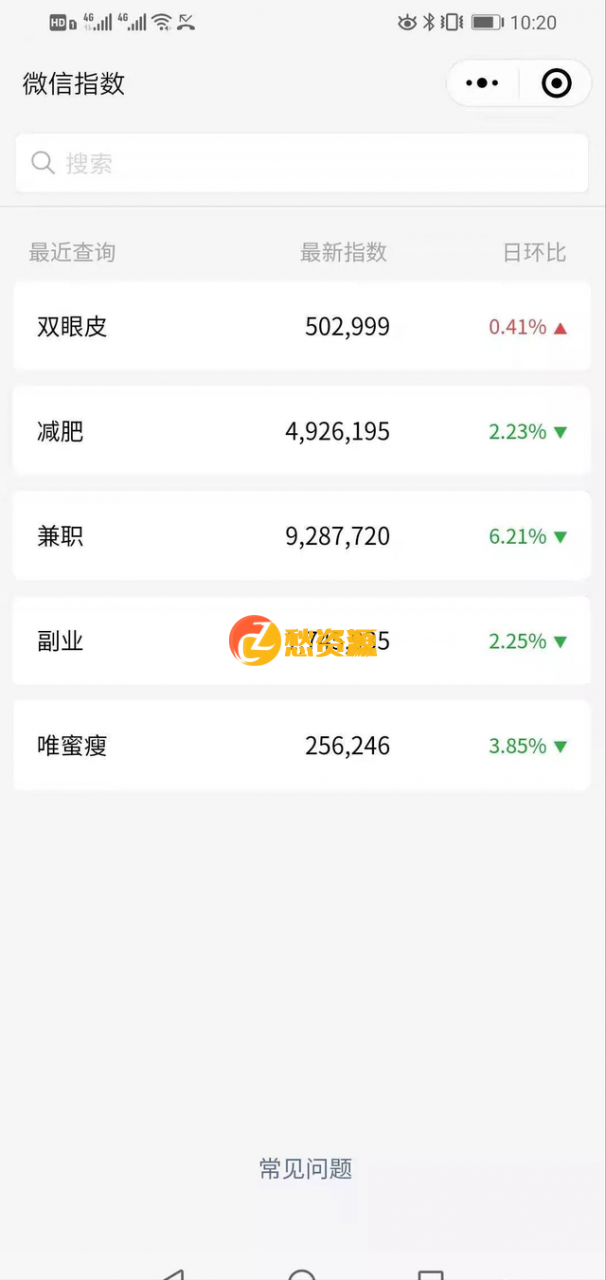Image resolution: width=606 pixels, height=1280 pixels.
Task: Open the 唯蜜瘦 index row
Action: point(301,746)
